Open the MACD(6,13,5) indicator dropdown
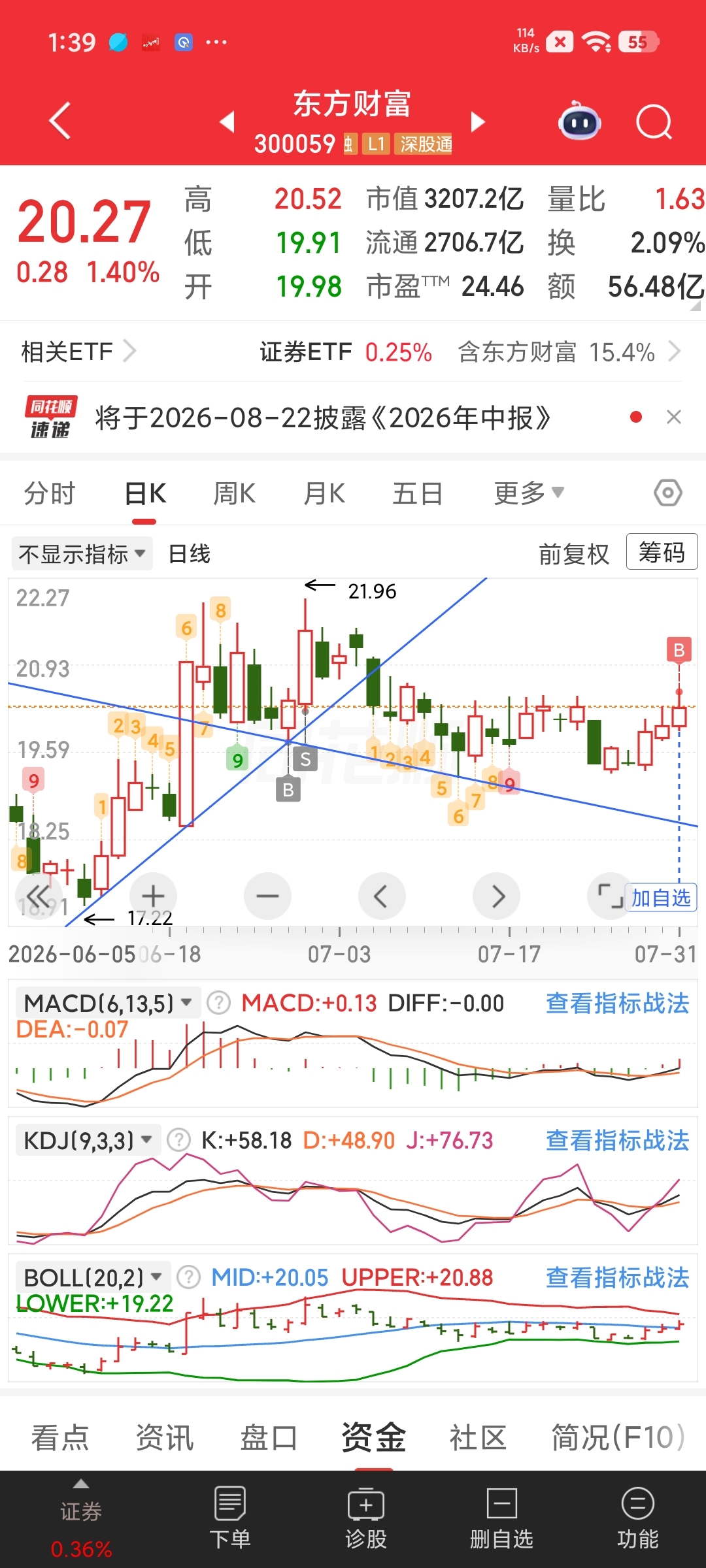This screenshot has width=706, height=1568. click(107, 1003)
